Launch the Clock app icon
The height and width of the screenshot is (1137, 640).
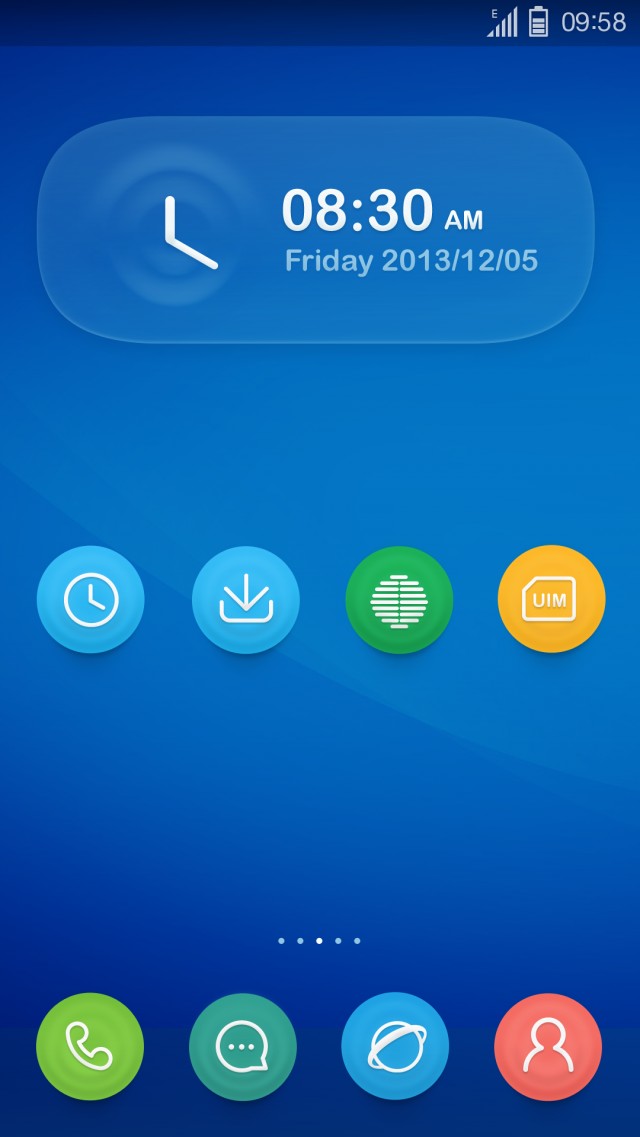tap(91, 600)
